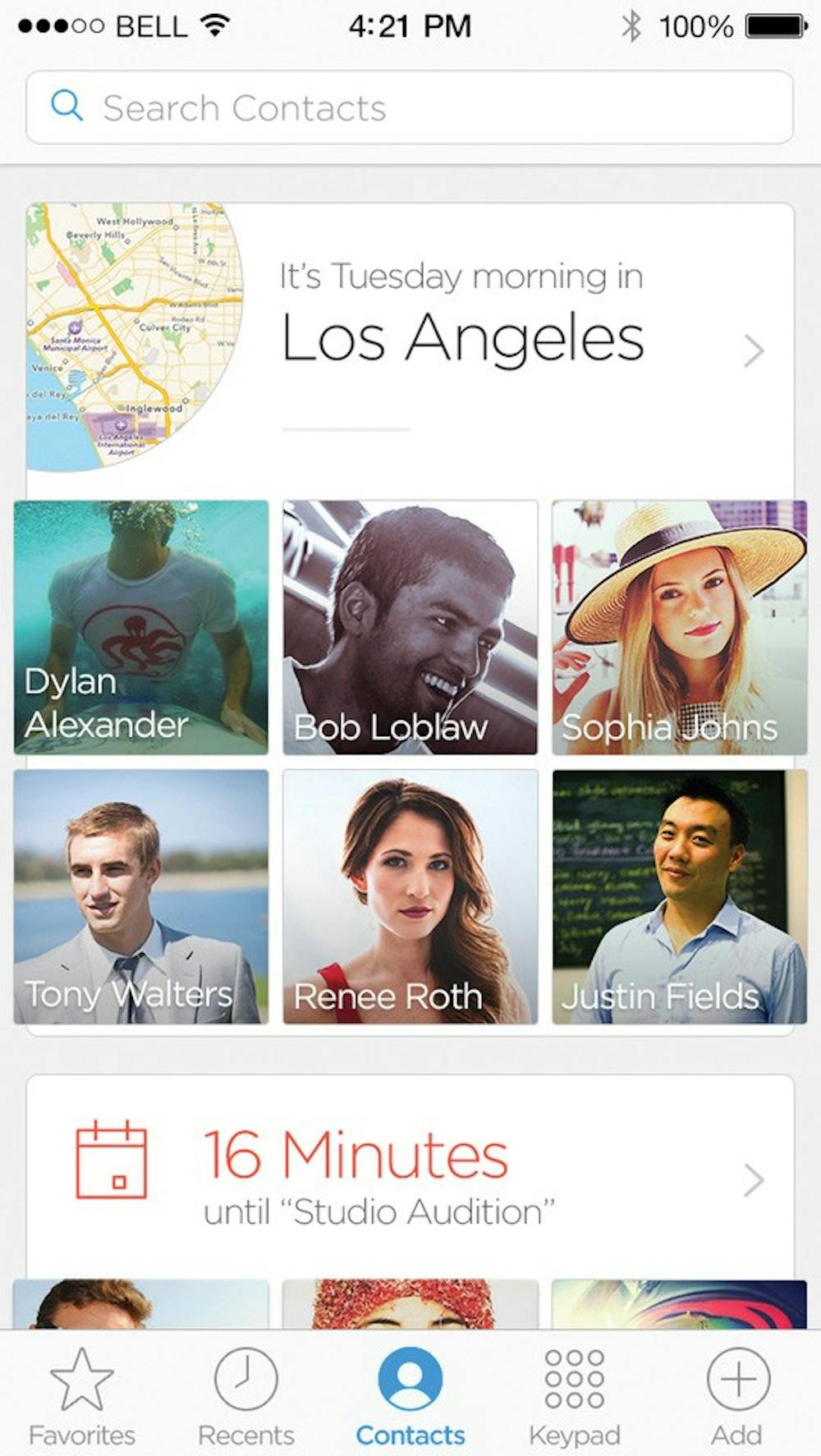Select Justin Fields' contact tile
Image resolution: width=821 pixels, height=1456 pixels.
point(679,896)
